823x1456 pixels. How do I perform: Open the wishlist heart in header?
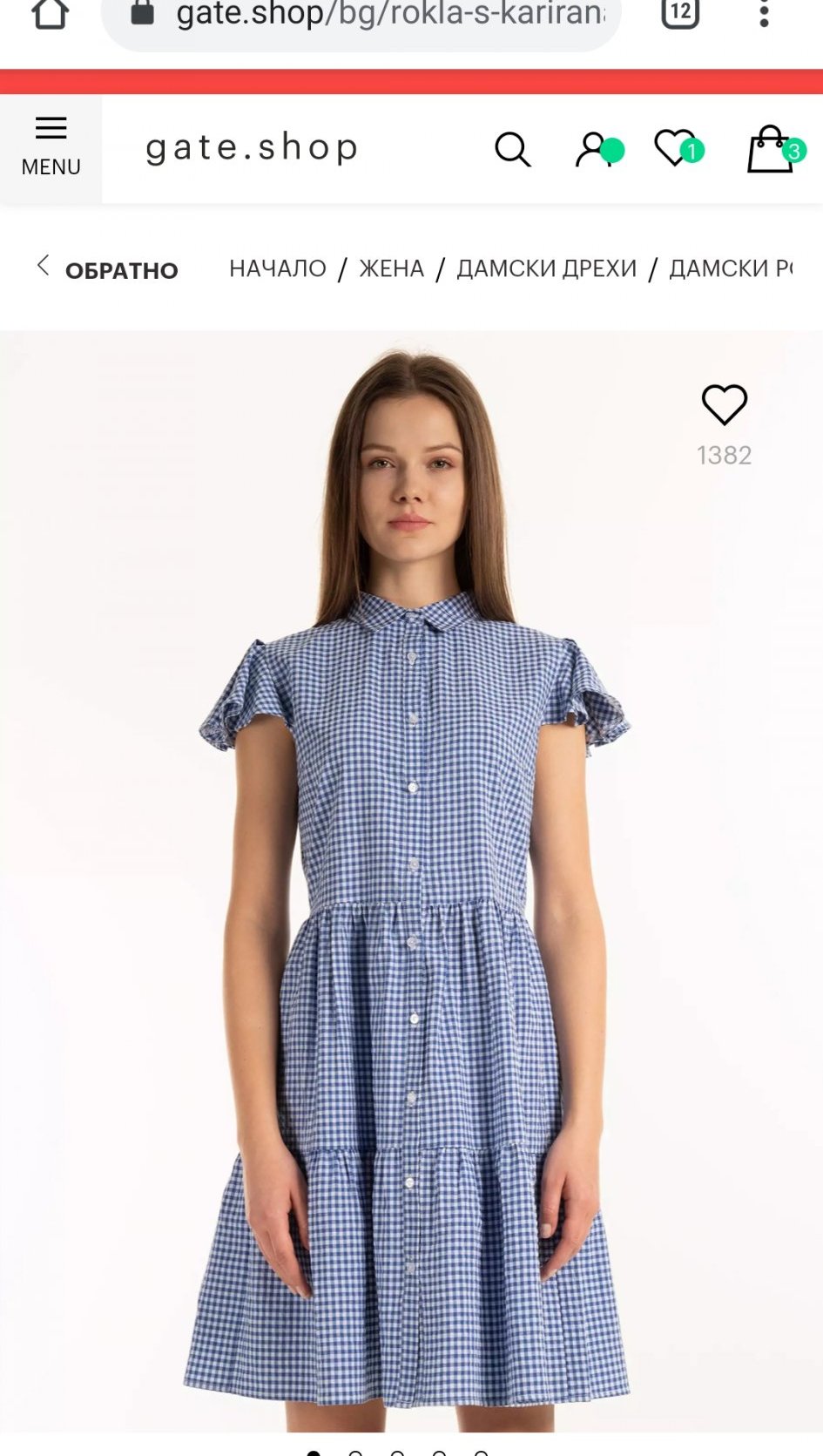pos(674,148)
